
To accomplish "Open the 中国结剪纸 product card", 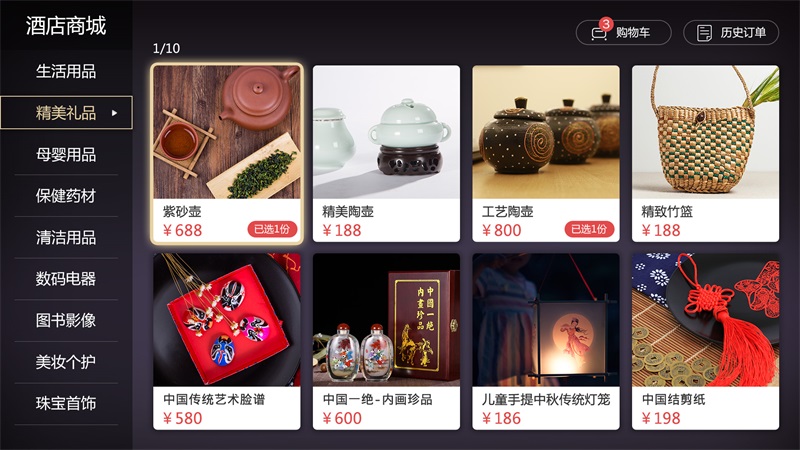I will point(705,341).
